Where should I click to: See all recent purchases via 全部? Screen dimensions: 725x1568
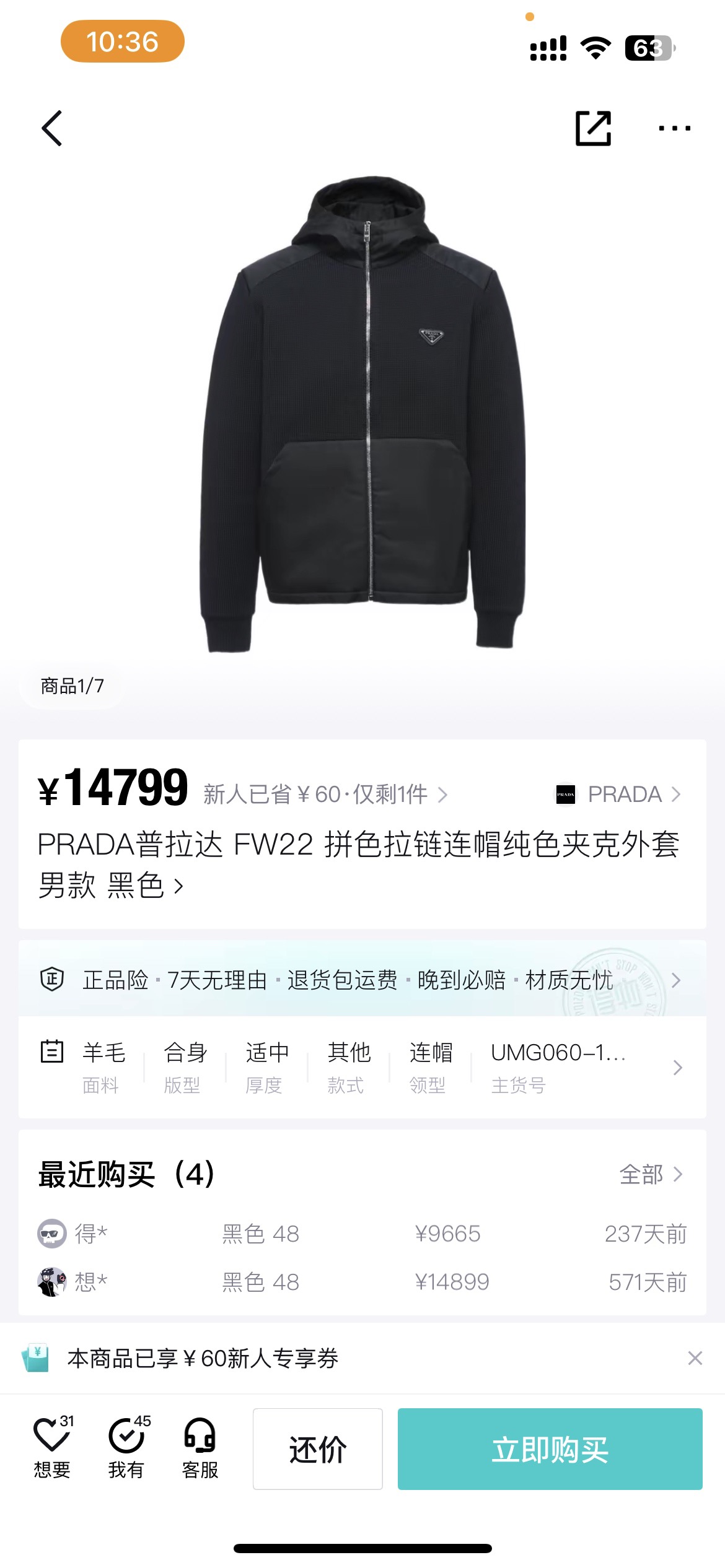click(x=650, y=1174)
